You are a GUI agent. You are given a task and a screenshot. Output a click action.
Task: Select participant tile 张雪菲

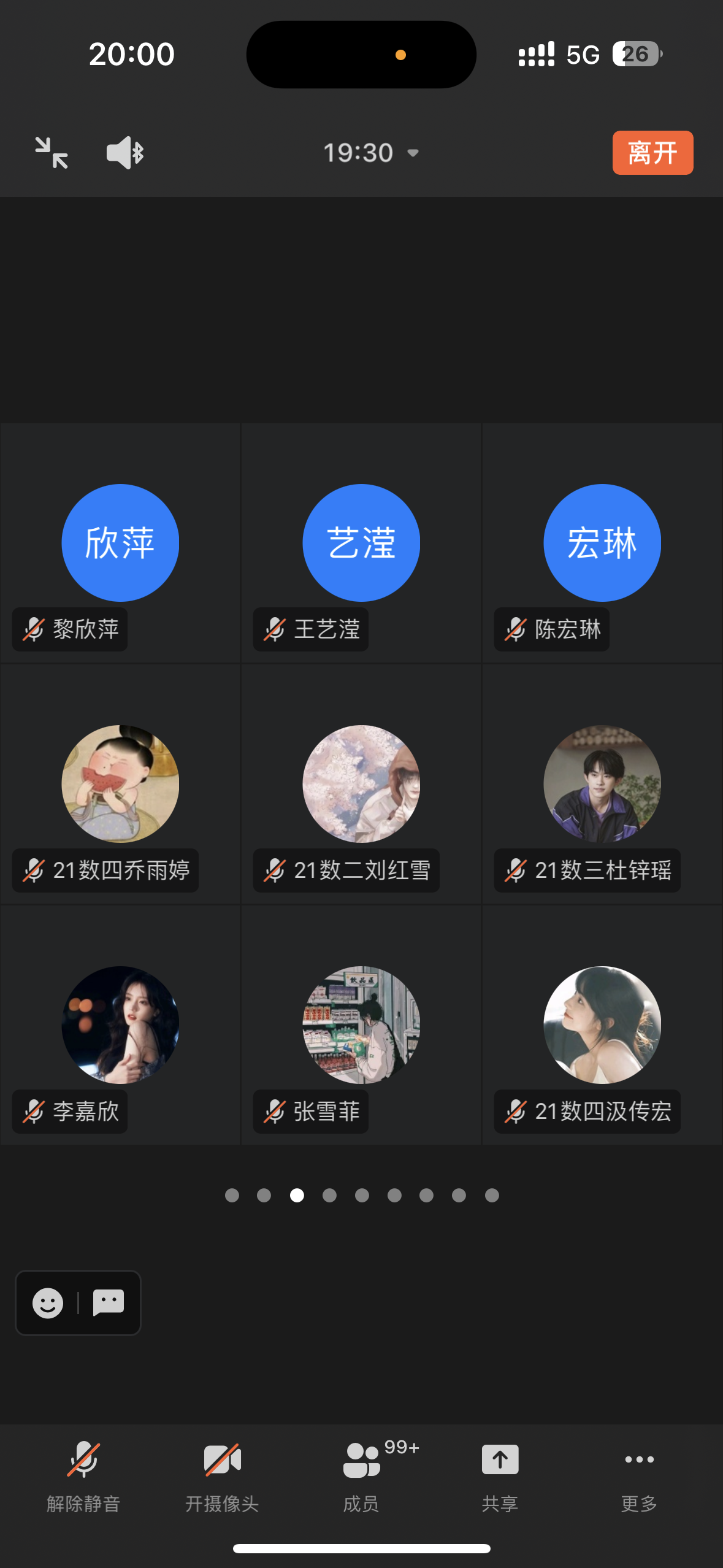tap(361, 1025)
